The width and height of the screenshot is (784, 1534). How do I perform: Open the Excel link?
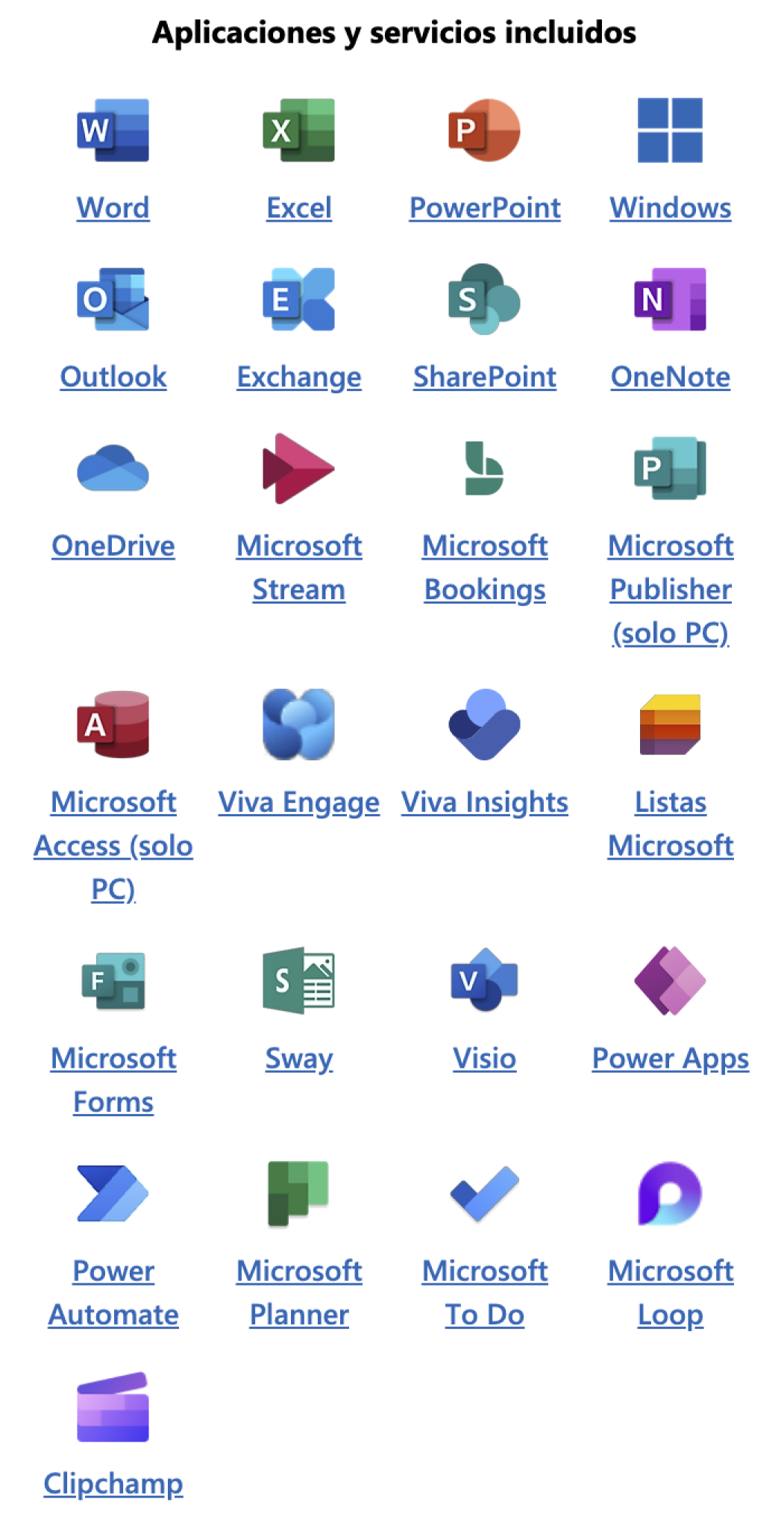coord(298,207)
